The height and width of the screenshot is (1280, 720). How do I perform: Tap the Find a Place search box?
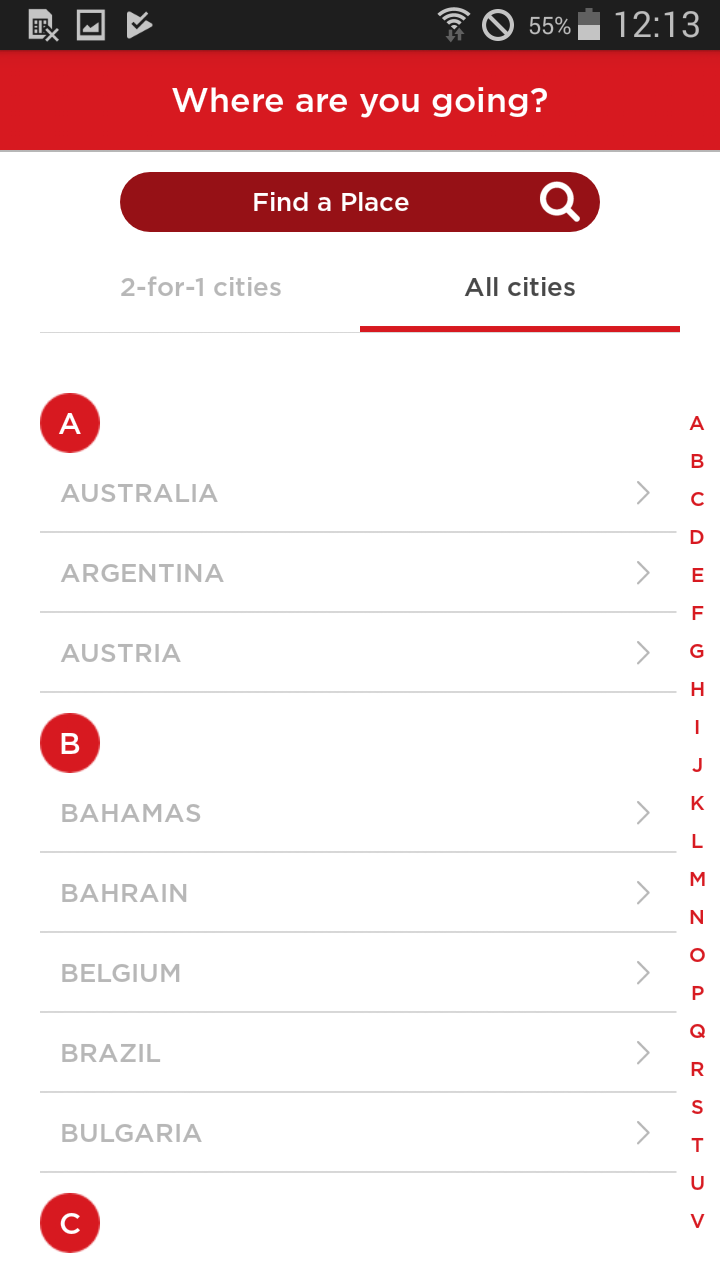coord(360,202)
